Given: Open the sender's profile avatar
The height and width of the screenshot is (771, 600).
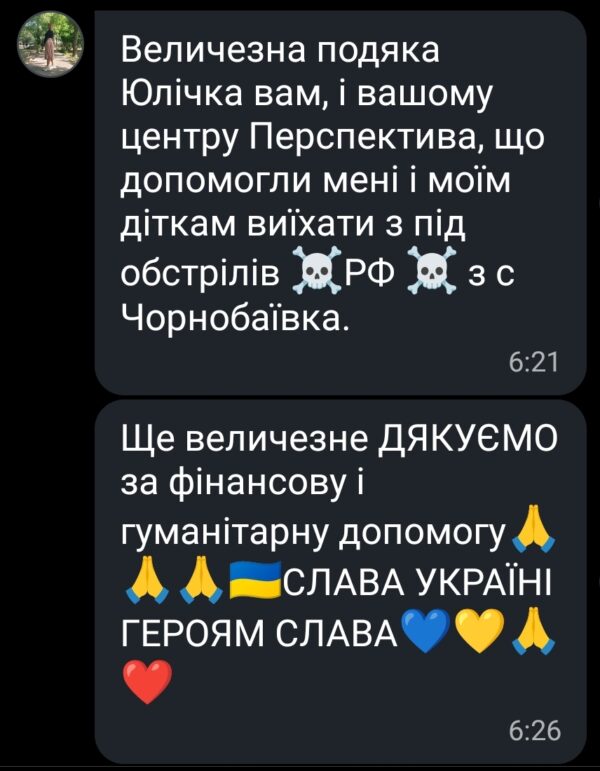Looking at the screenshot, I should click(x=50, y=45).
